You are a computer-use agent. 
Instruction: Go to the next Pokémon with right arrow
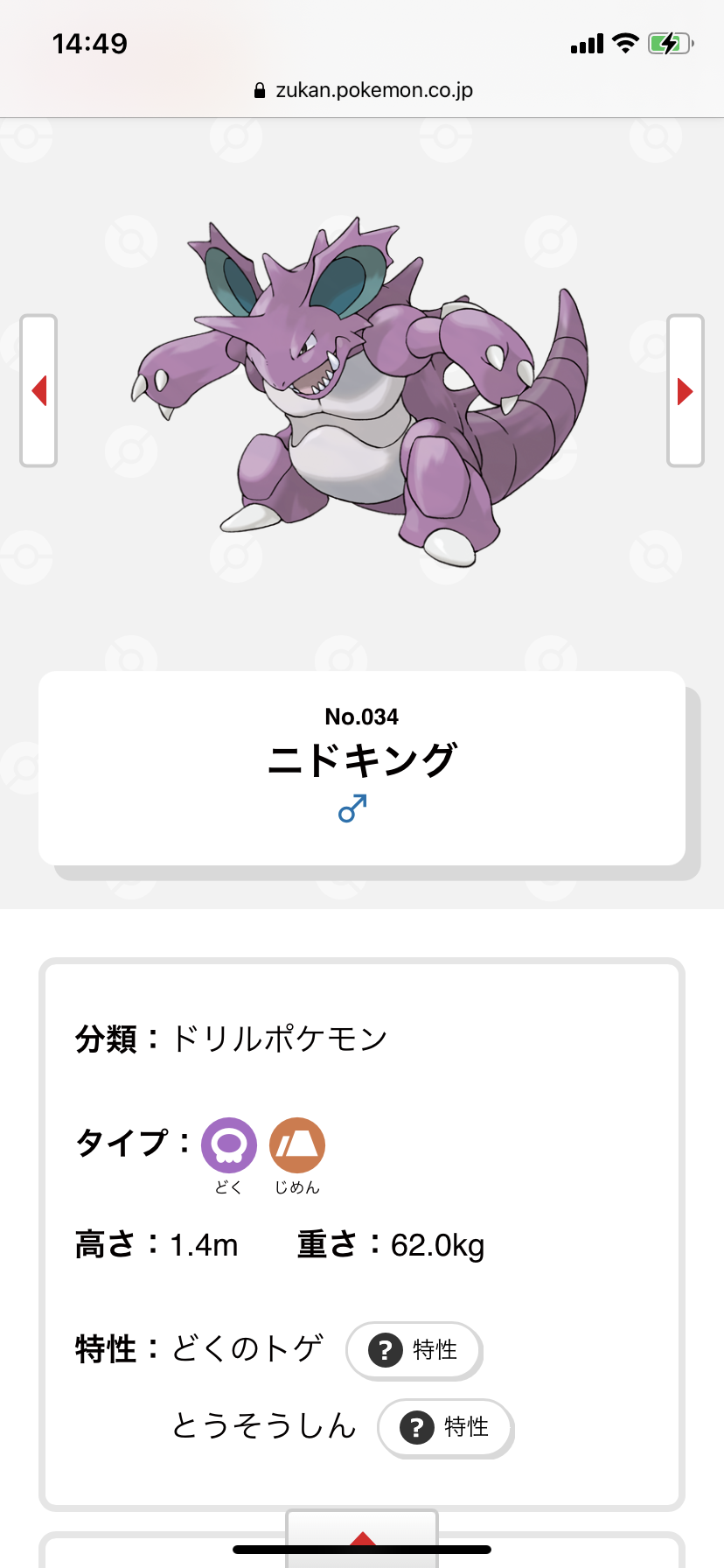(x=686, y=390)
